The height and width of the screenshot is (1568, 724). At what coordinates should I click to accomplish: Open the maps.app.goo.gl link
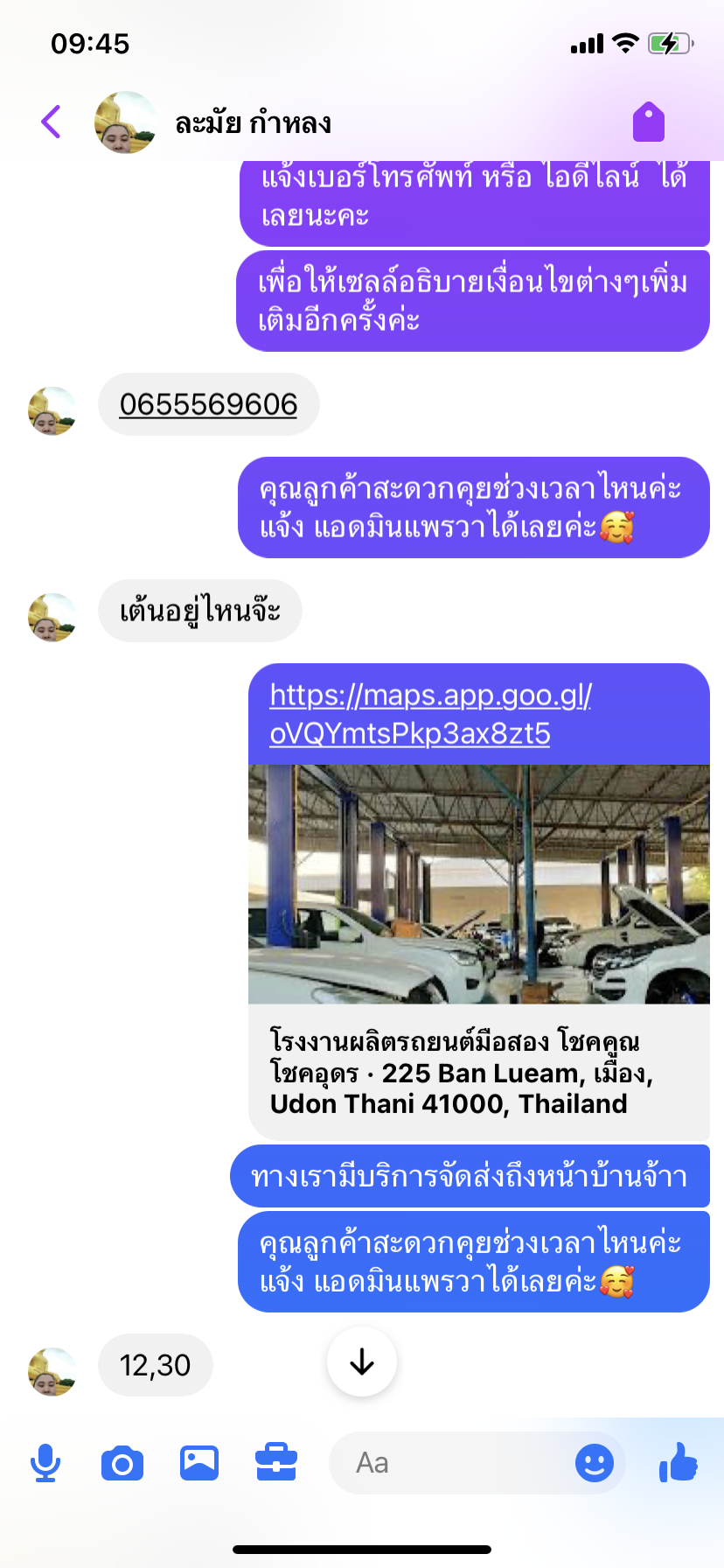coord(431,714)
